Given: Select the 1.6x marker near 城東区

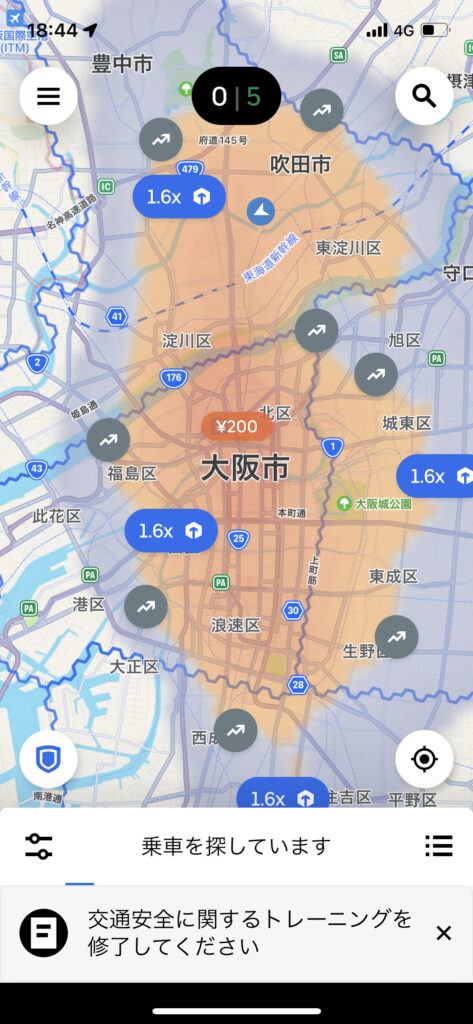Looking at the screenshot, I should [x=436, y=476].
